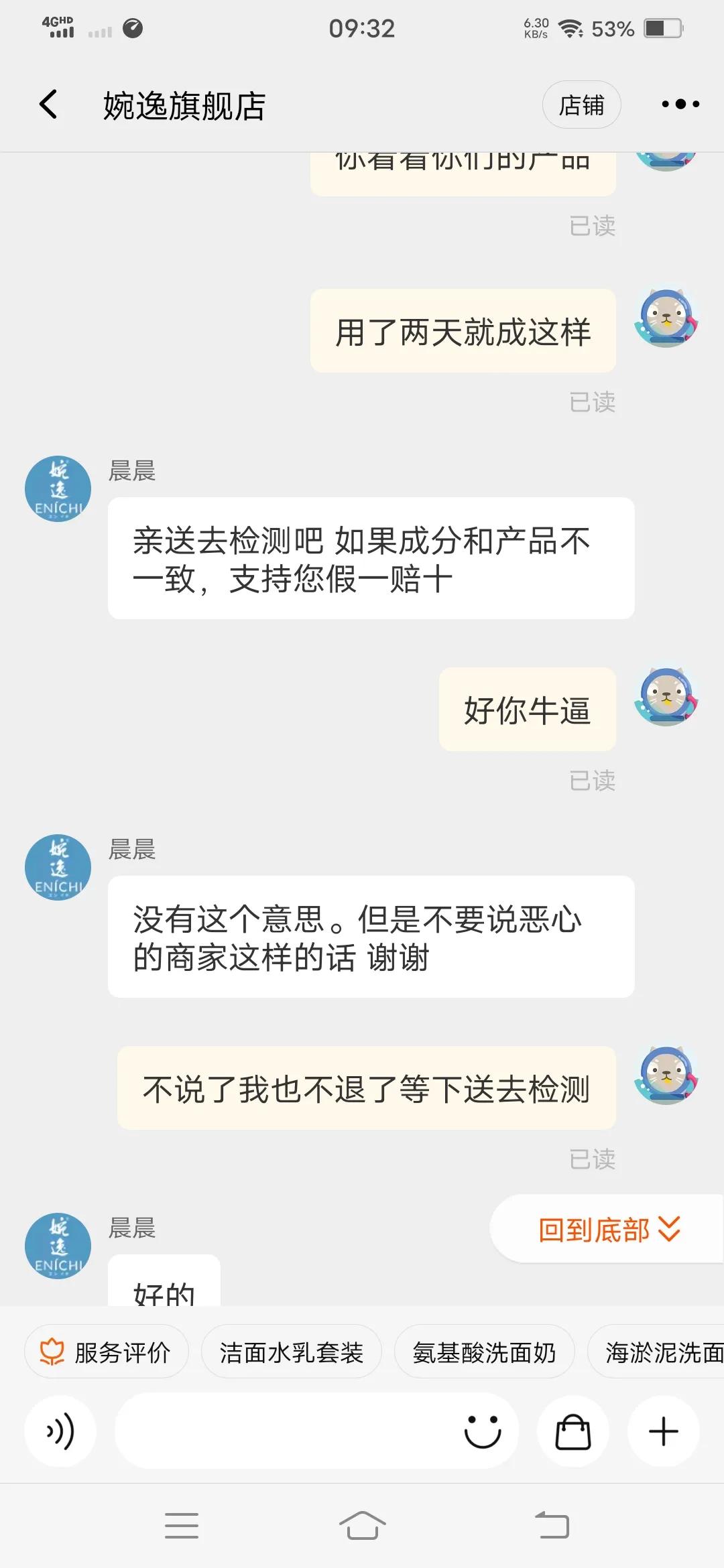Viewport: 724px width, 1568px height.
Task: Tap the system home button
Action: click(362, 1526)
